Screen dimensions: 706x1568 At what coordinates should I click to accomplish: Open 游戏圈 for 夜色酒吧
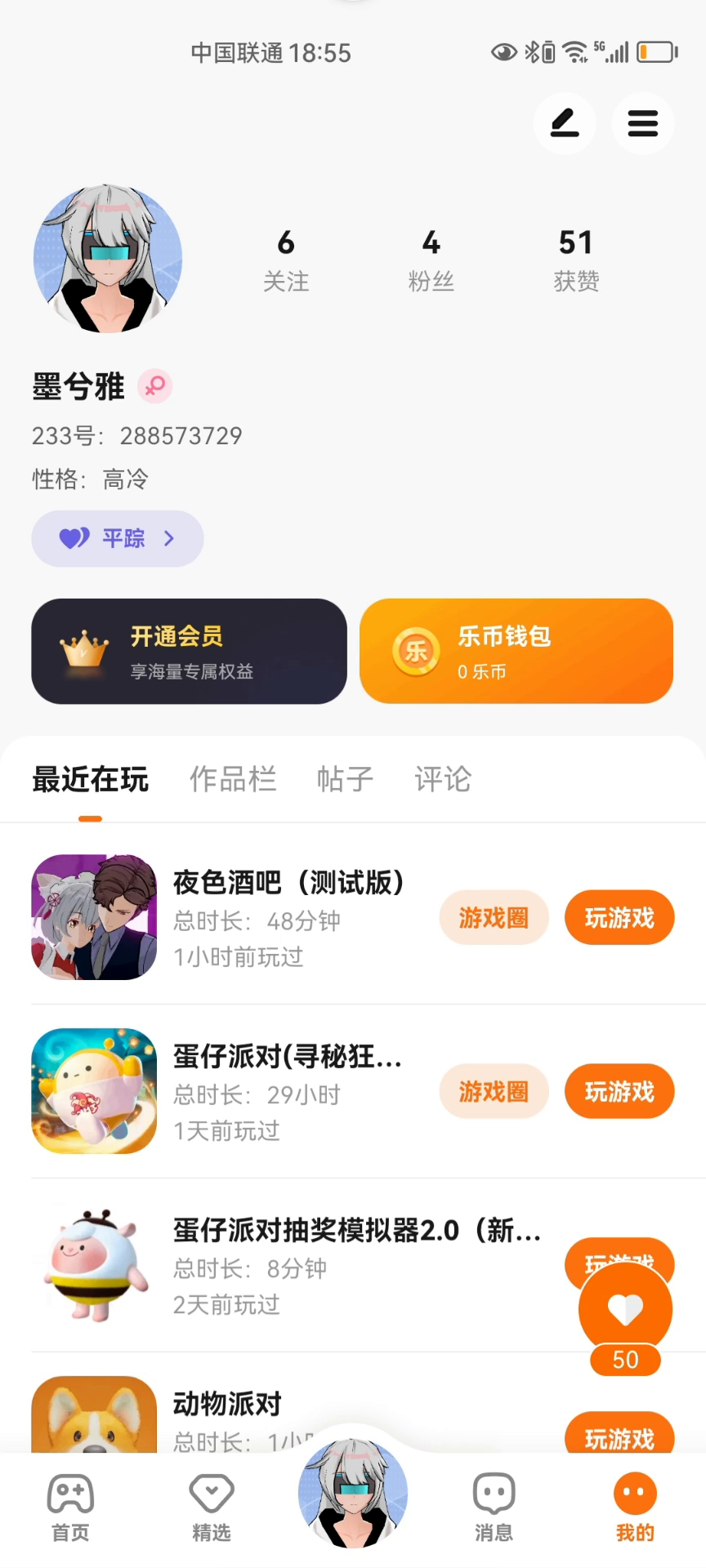pyautogui.click(x=494, y=918)
